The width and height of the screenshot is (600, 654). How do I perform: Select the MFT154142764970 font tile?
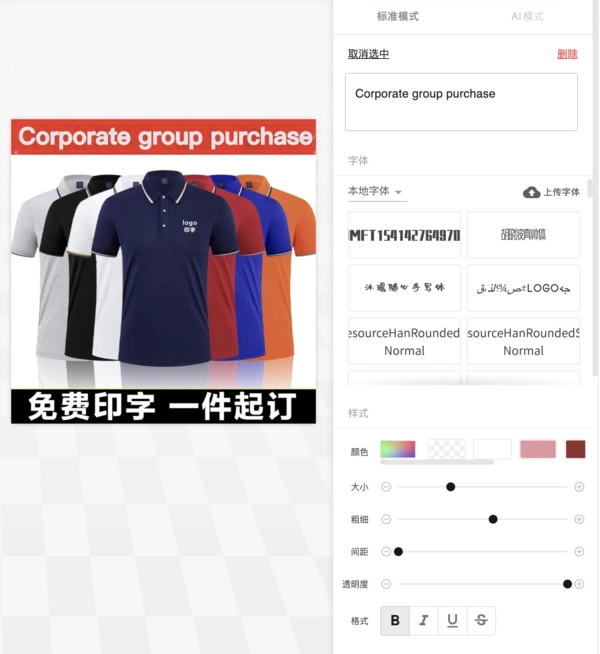tap(404, 235)
